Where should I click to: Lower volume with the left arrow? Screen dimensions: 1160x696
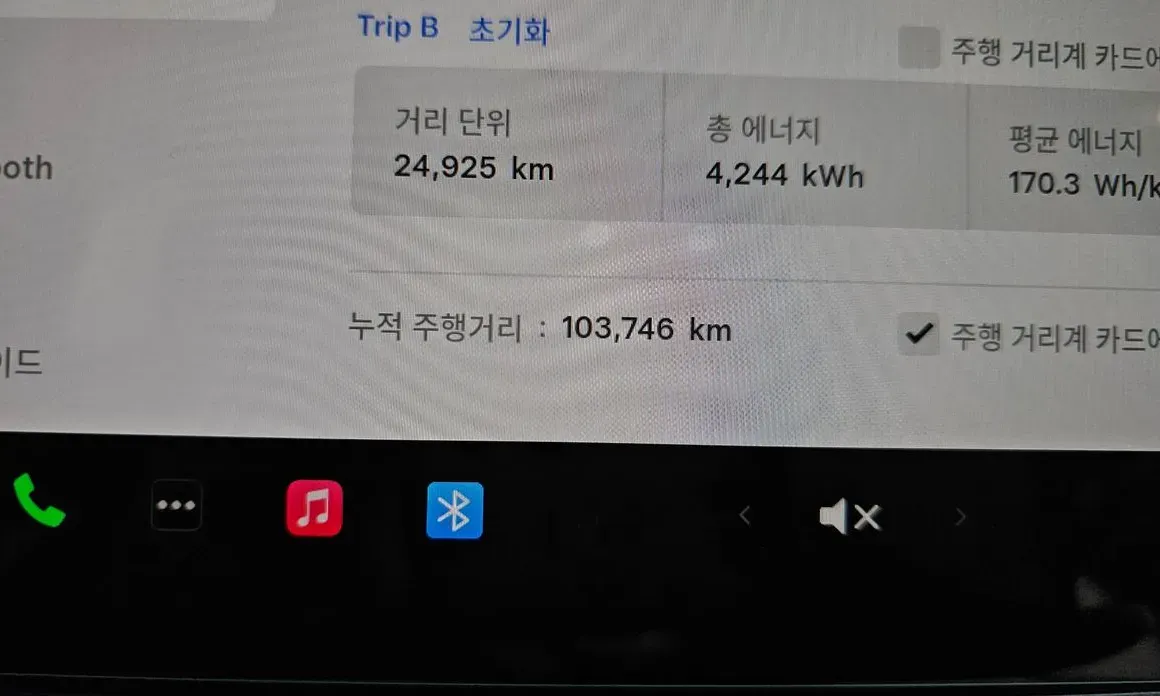tap(744, 516)
